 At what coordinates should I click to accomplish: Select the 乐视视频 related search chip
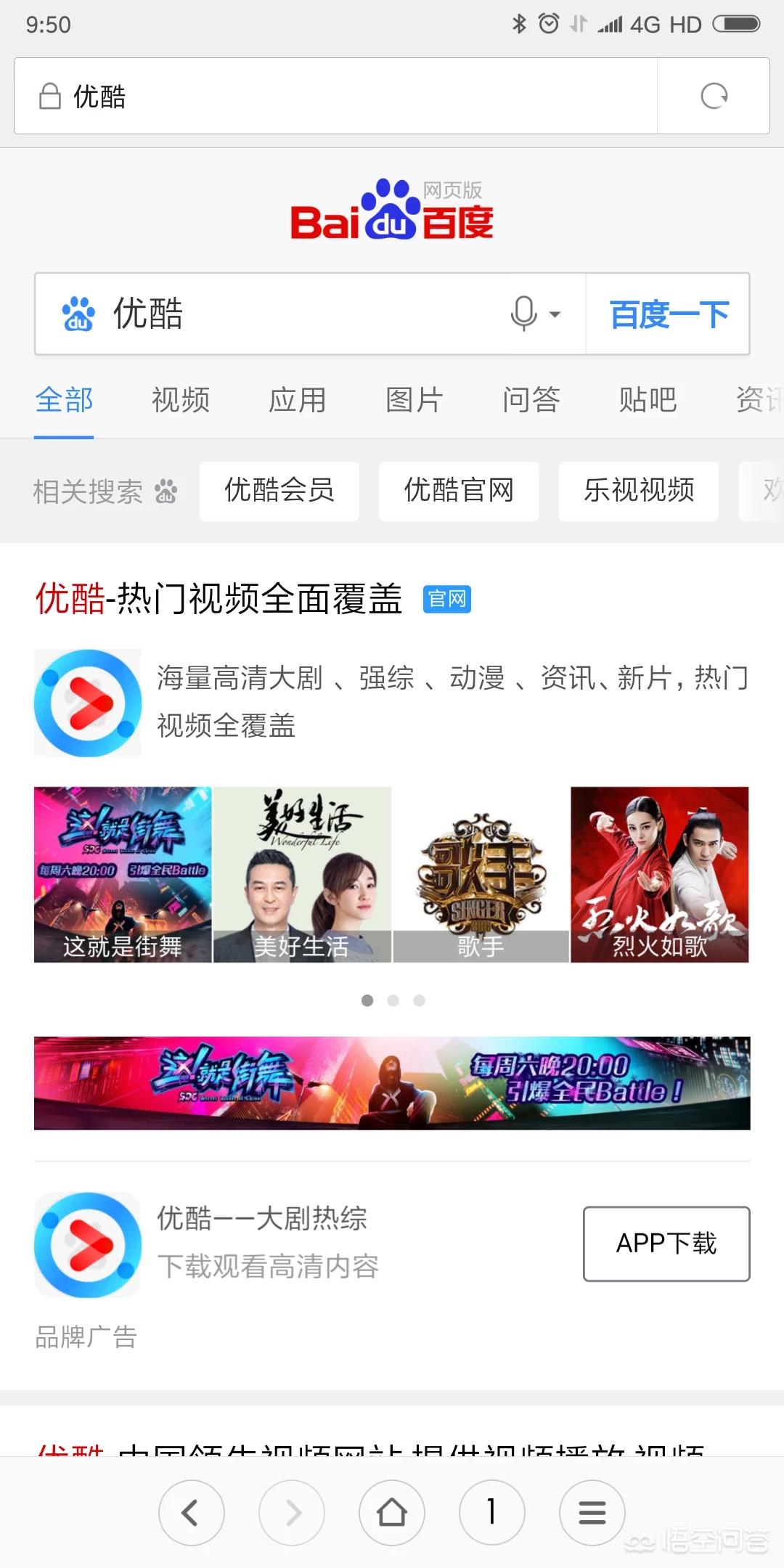tap(639, 491)
